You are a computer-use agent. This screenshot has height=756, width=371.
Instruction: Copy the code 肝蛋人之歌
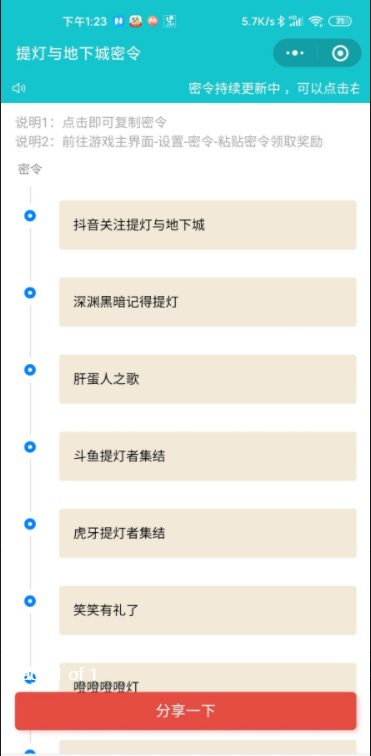(207, 379)
